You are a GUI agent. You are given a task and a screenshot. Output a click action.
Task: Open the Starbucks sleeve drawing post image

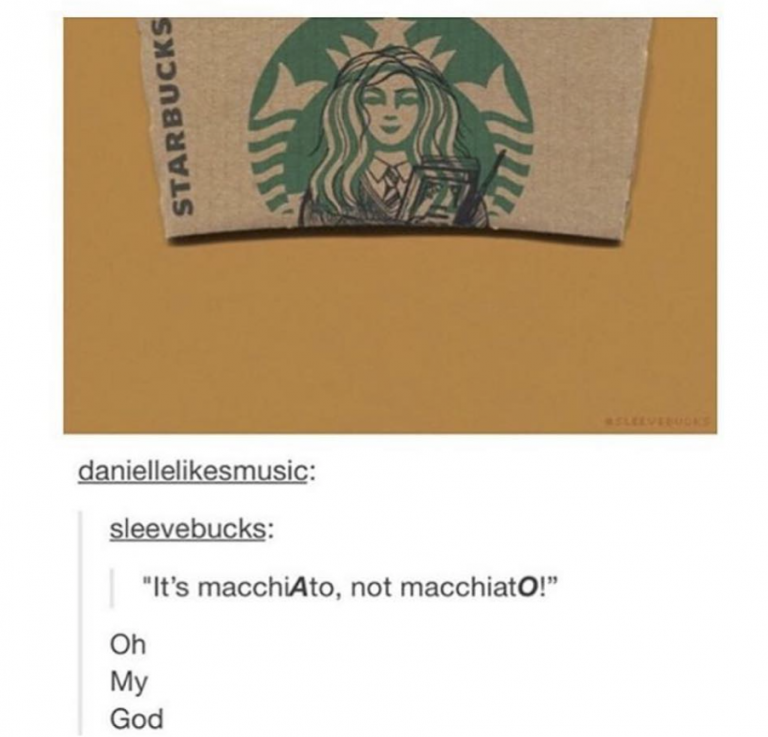(389, 225)
